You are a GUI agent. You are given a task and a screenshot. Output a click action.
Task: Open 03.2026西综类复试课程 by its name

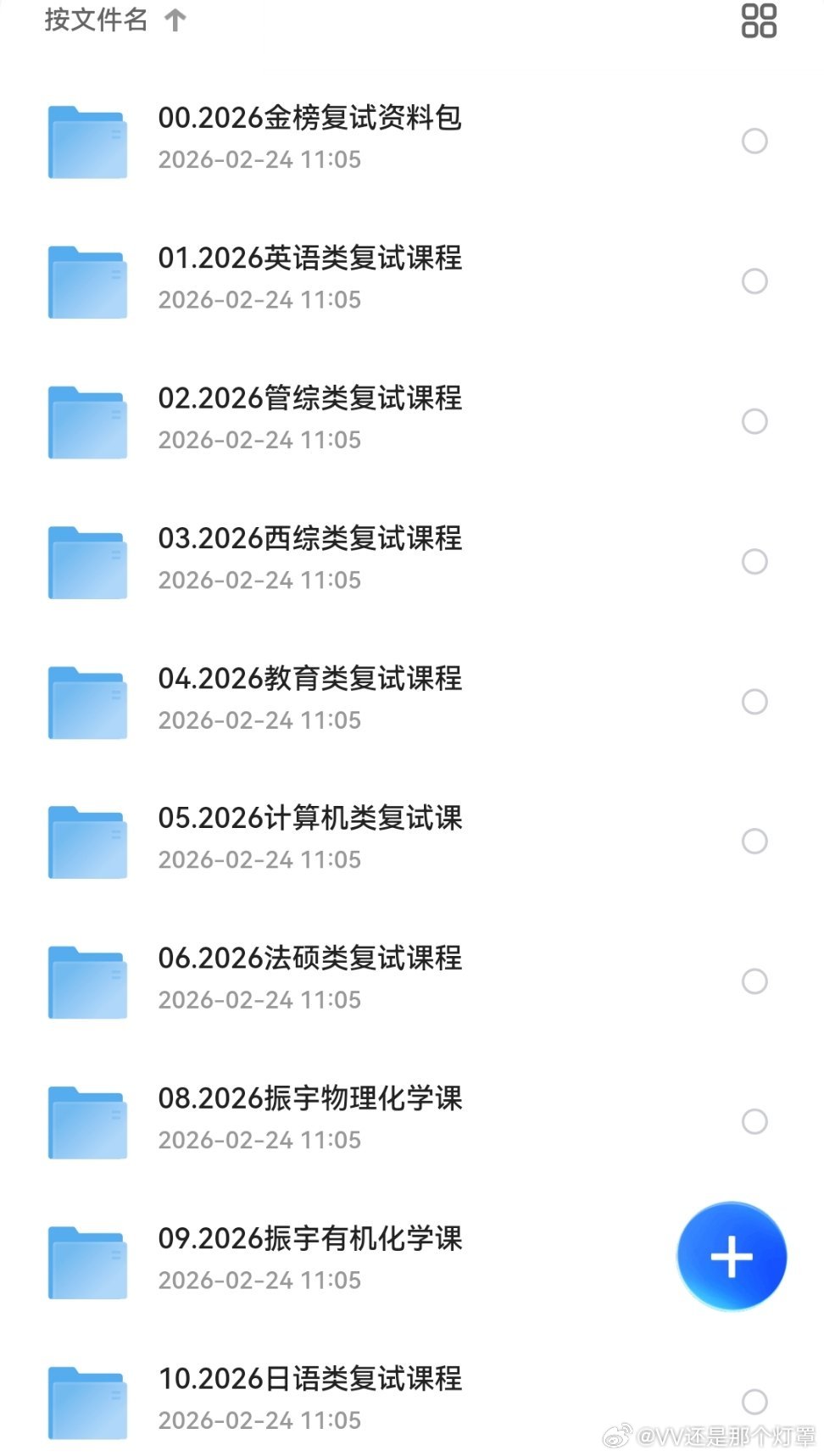coord(311,539)
